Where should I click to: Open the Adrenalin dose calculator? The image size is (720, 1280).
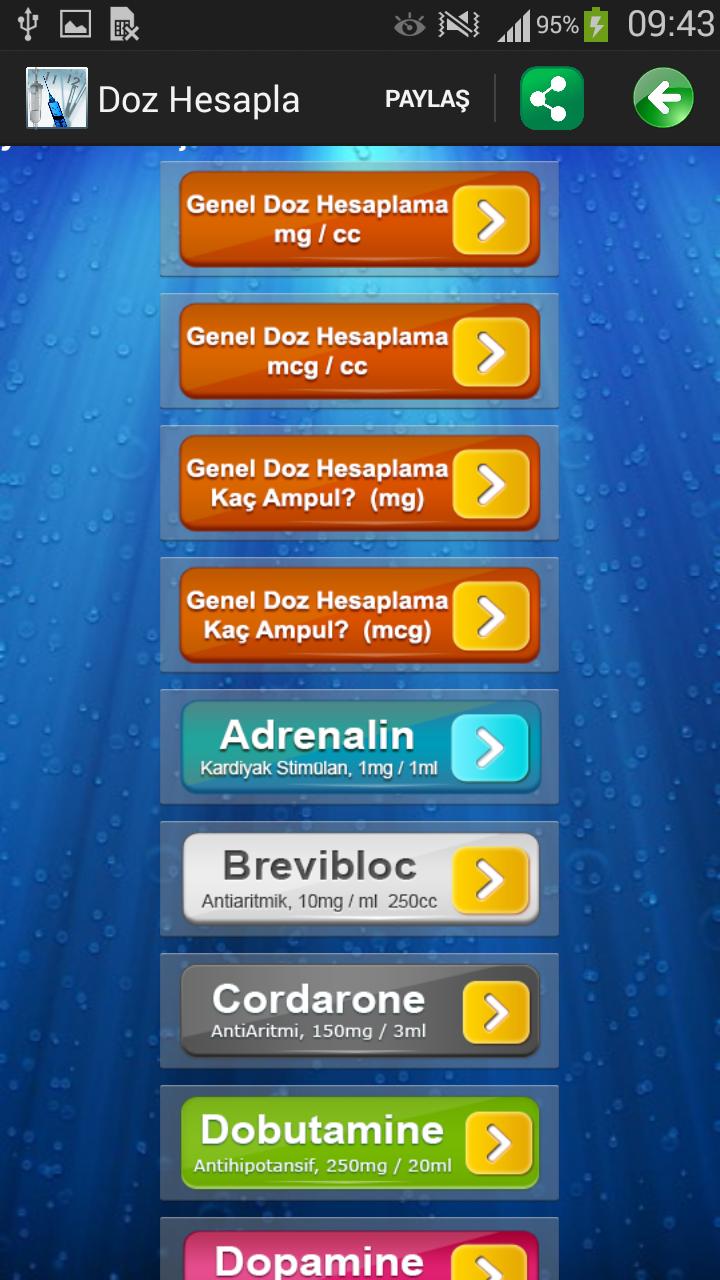click(359, 747)
